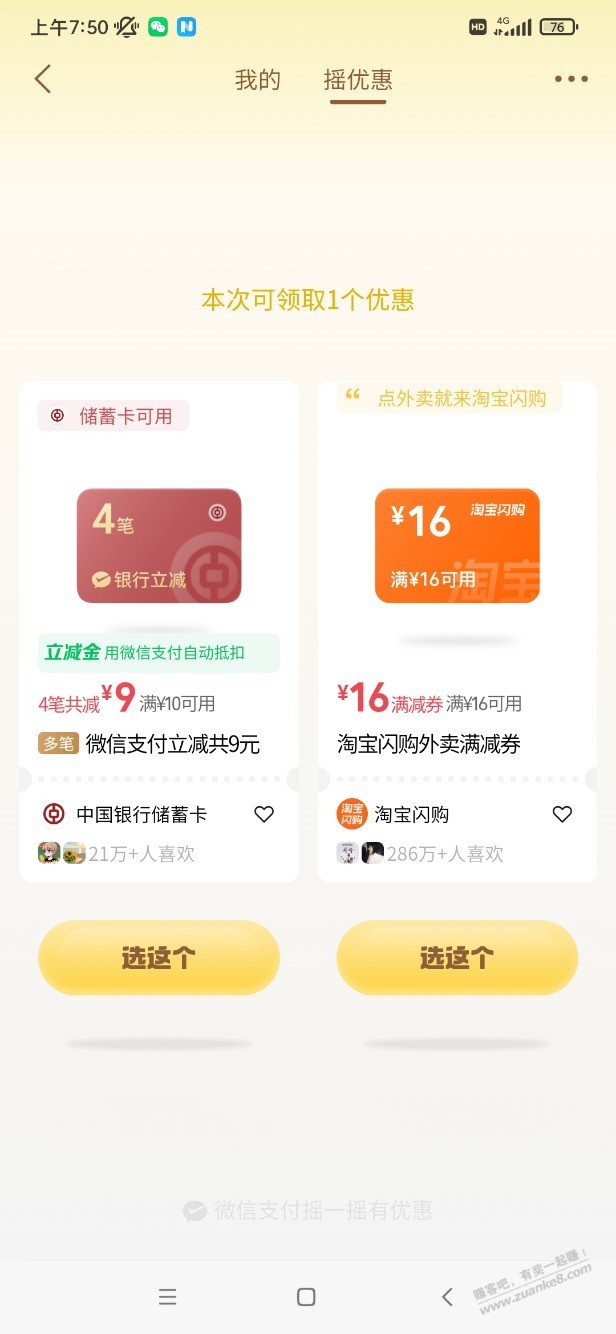The height and width of the screenshot is (1334, 616).
Task: Open the three-dot overflow menu
Action: (571, 79)
